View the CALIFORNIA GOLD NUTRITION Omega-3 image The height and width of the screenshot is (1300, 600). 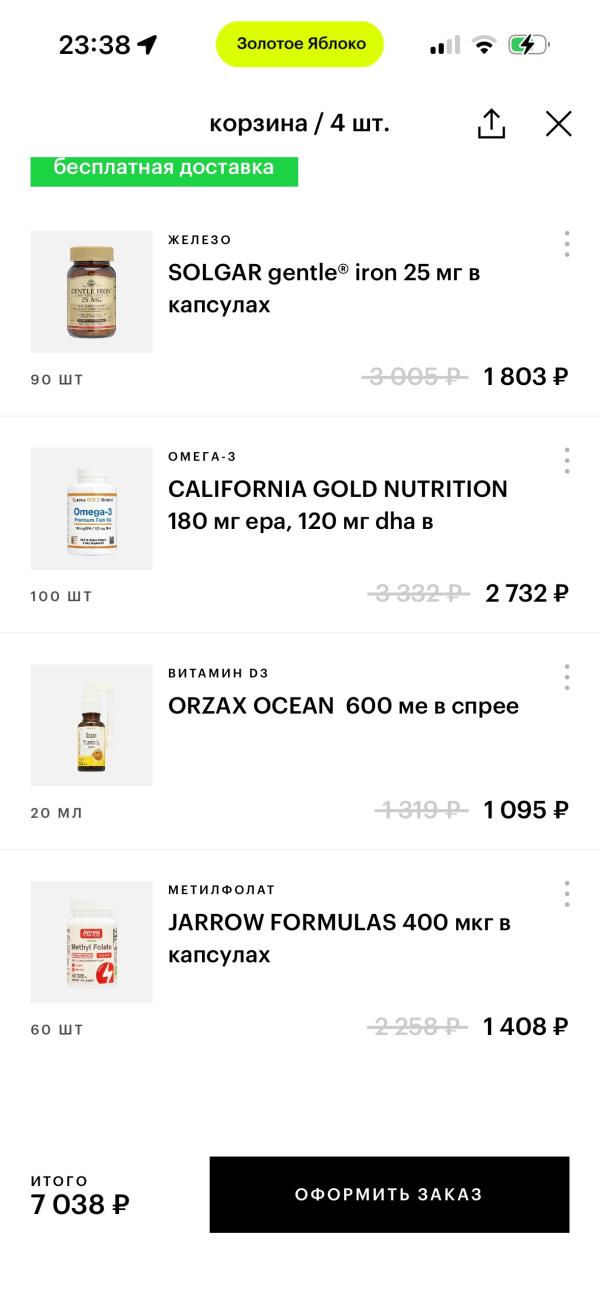(x=92, y=509)
